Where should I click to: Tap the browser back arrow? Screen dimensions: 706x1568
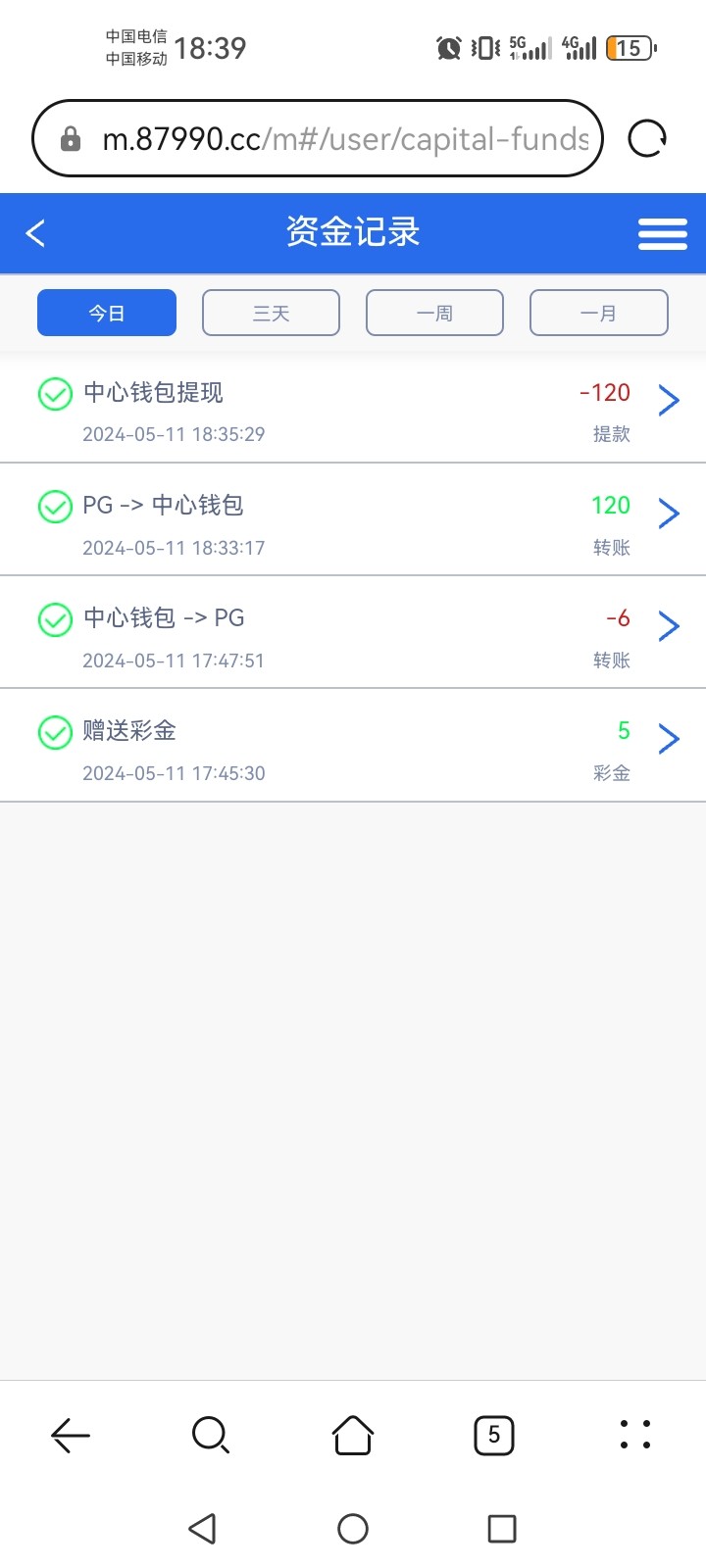click(71, 1436)
